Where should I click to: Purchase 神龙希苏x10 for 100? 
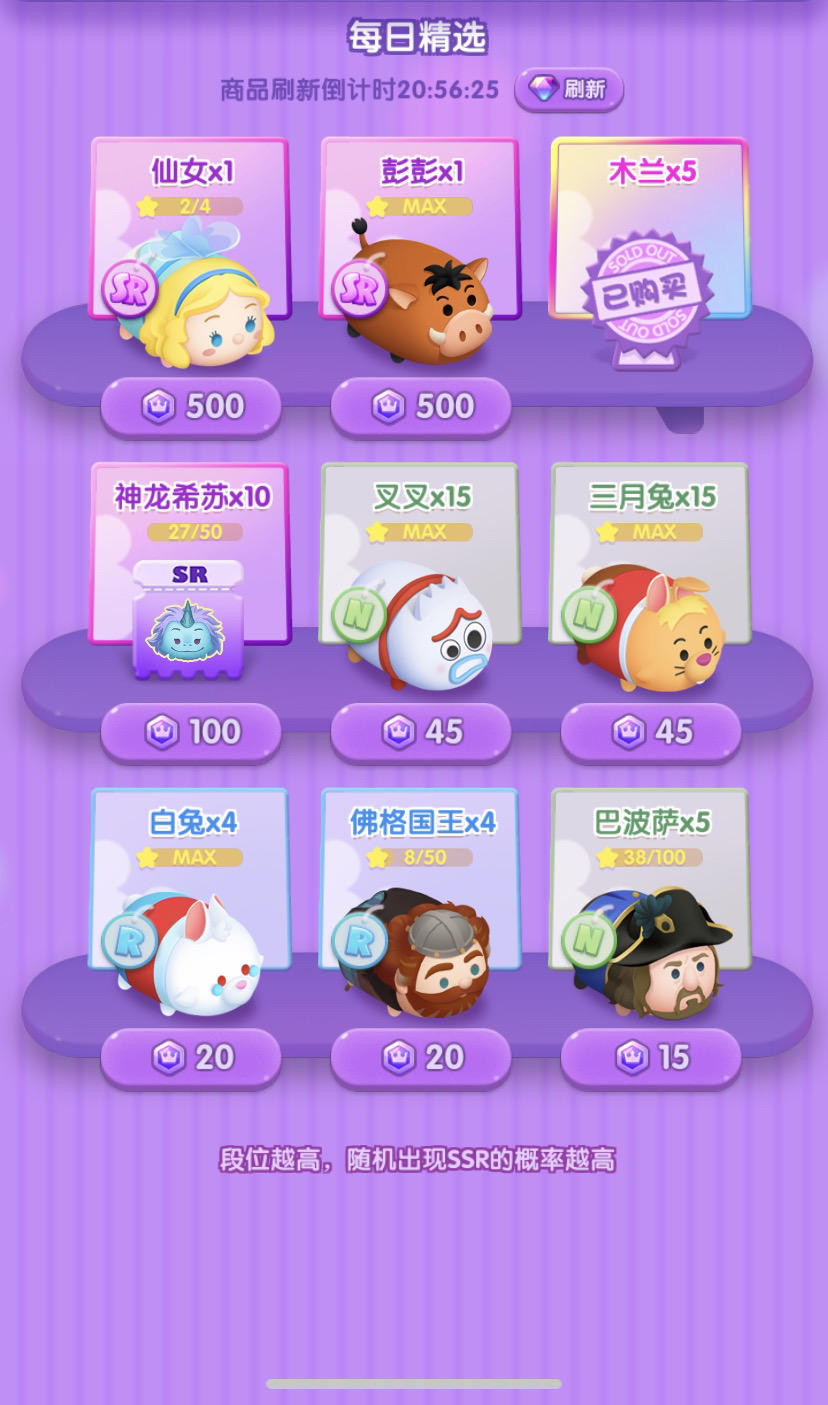click(x=191, y=732)
